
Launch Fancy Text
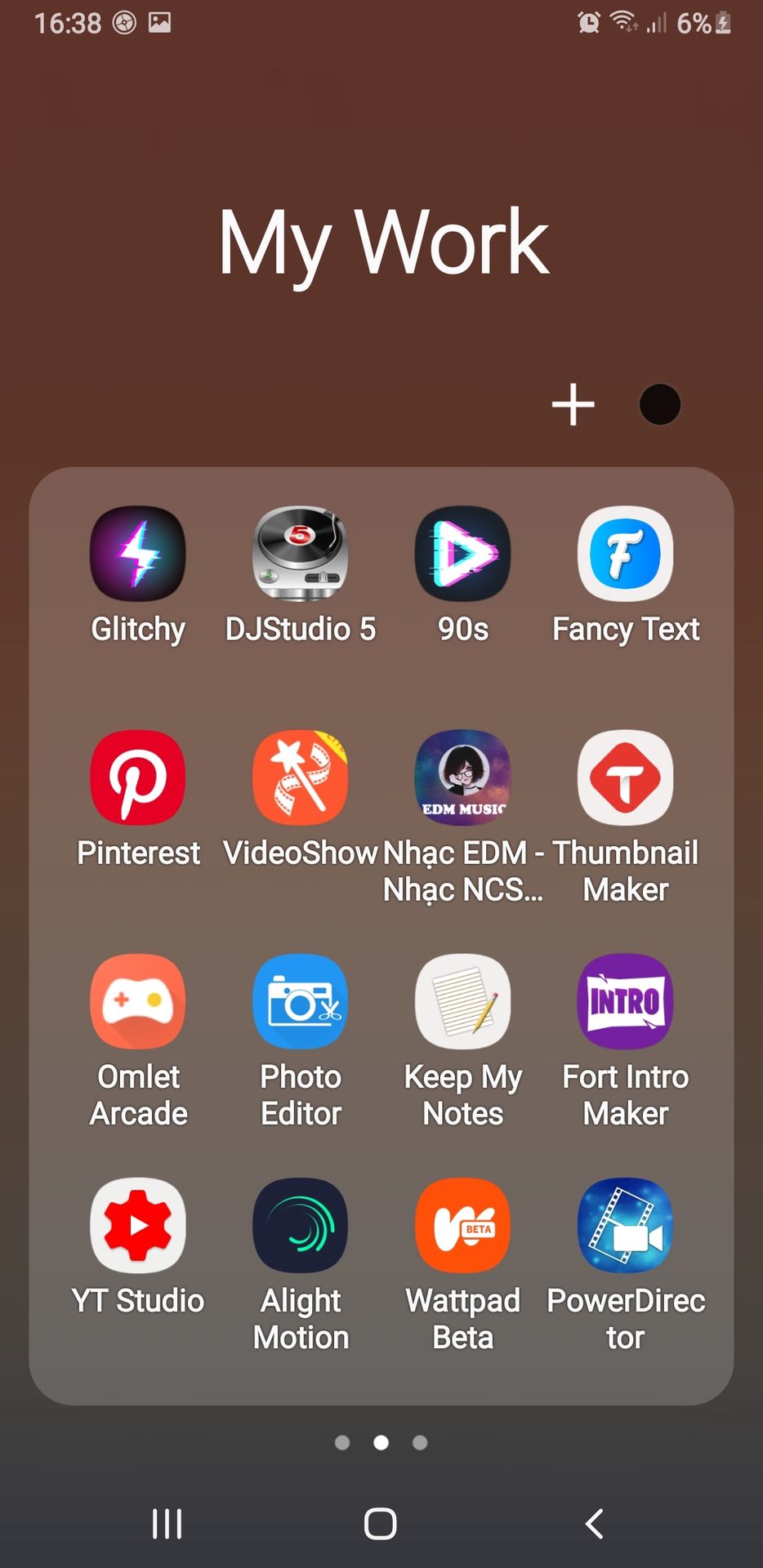point(626,554)
